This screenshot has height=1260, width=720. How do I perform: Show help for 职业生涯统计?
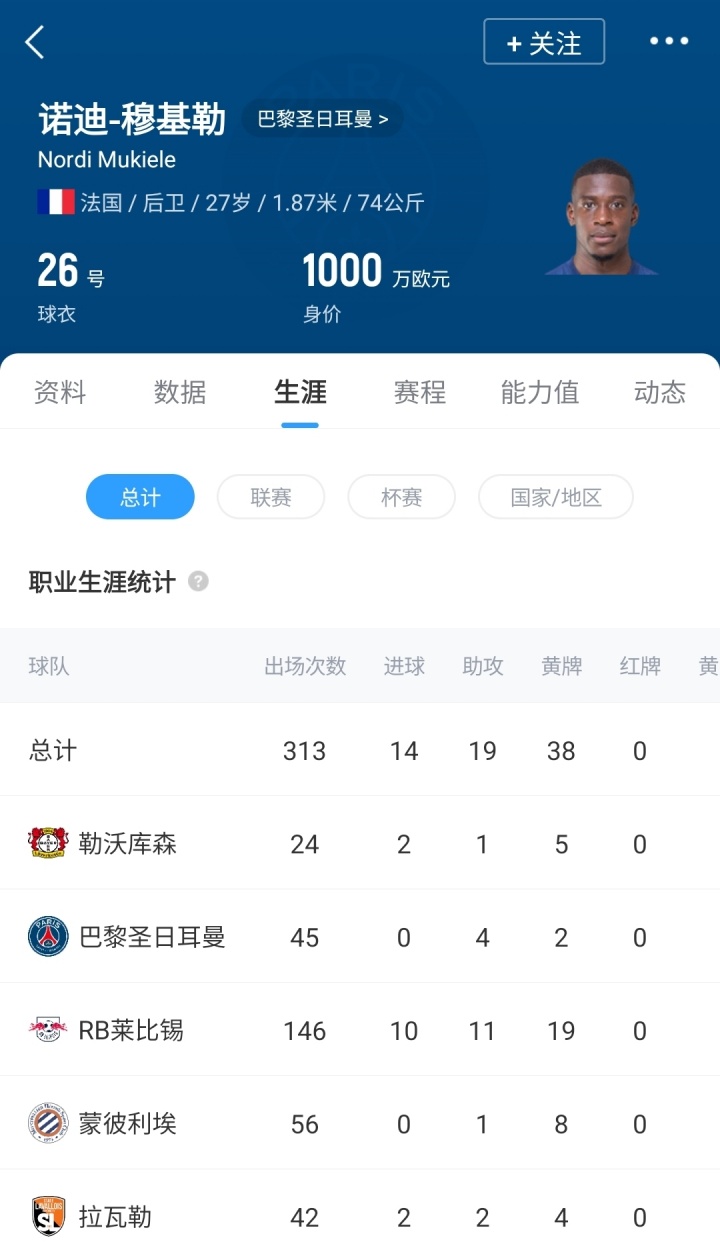(199, 581)
